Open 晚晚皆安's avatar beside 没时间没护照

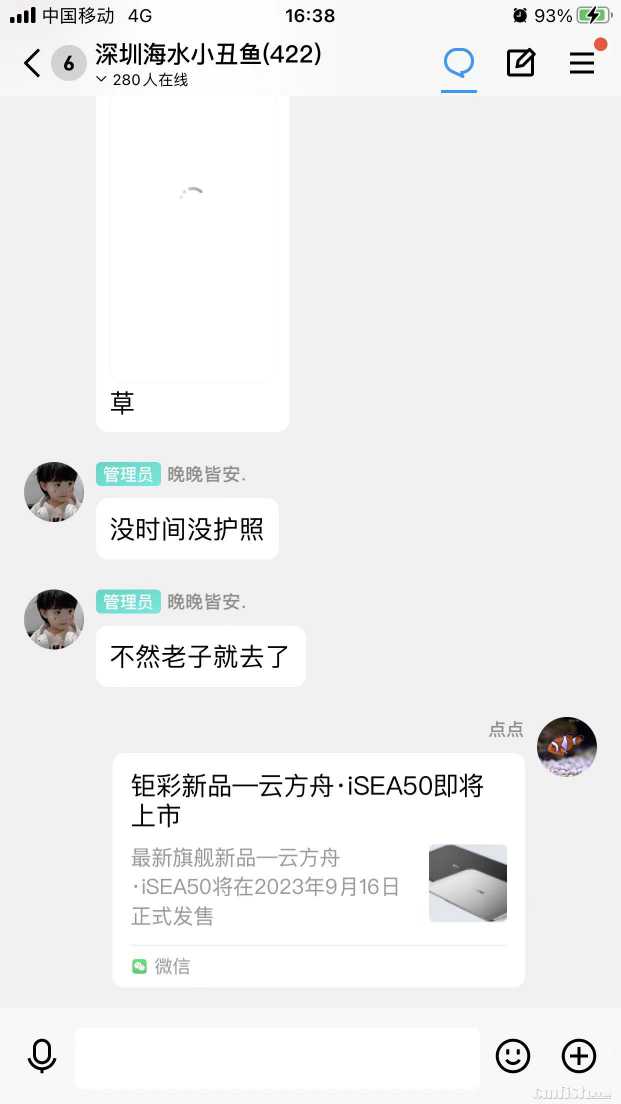(54, 492)
